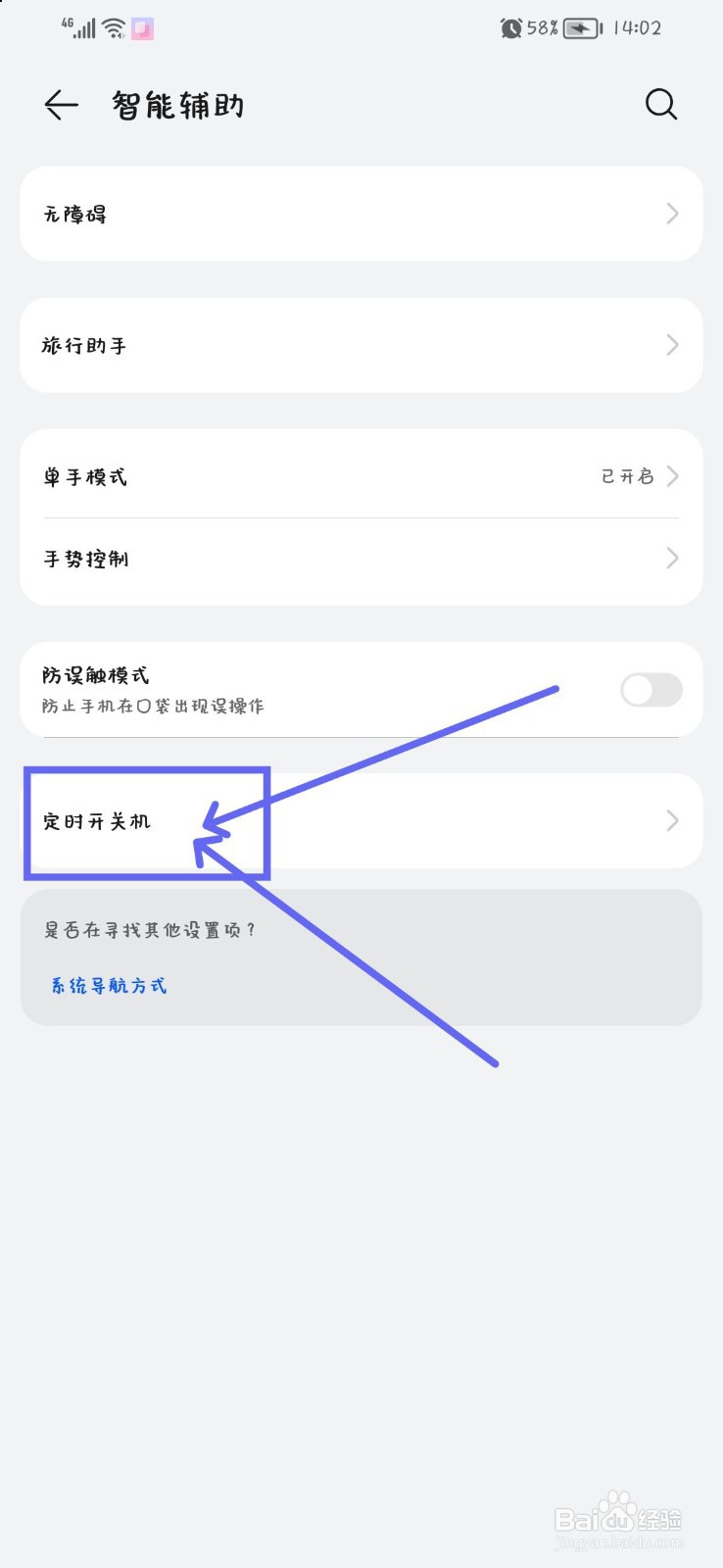Open search in Smart Assistance settings

(660, 105)
